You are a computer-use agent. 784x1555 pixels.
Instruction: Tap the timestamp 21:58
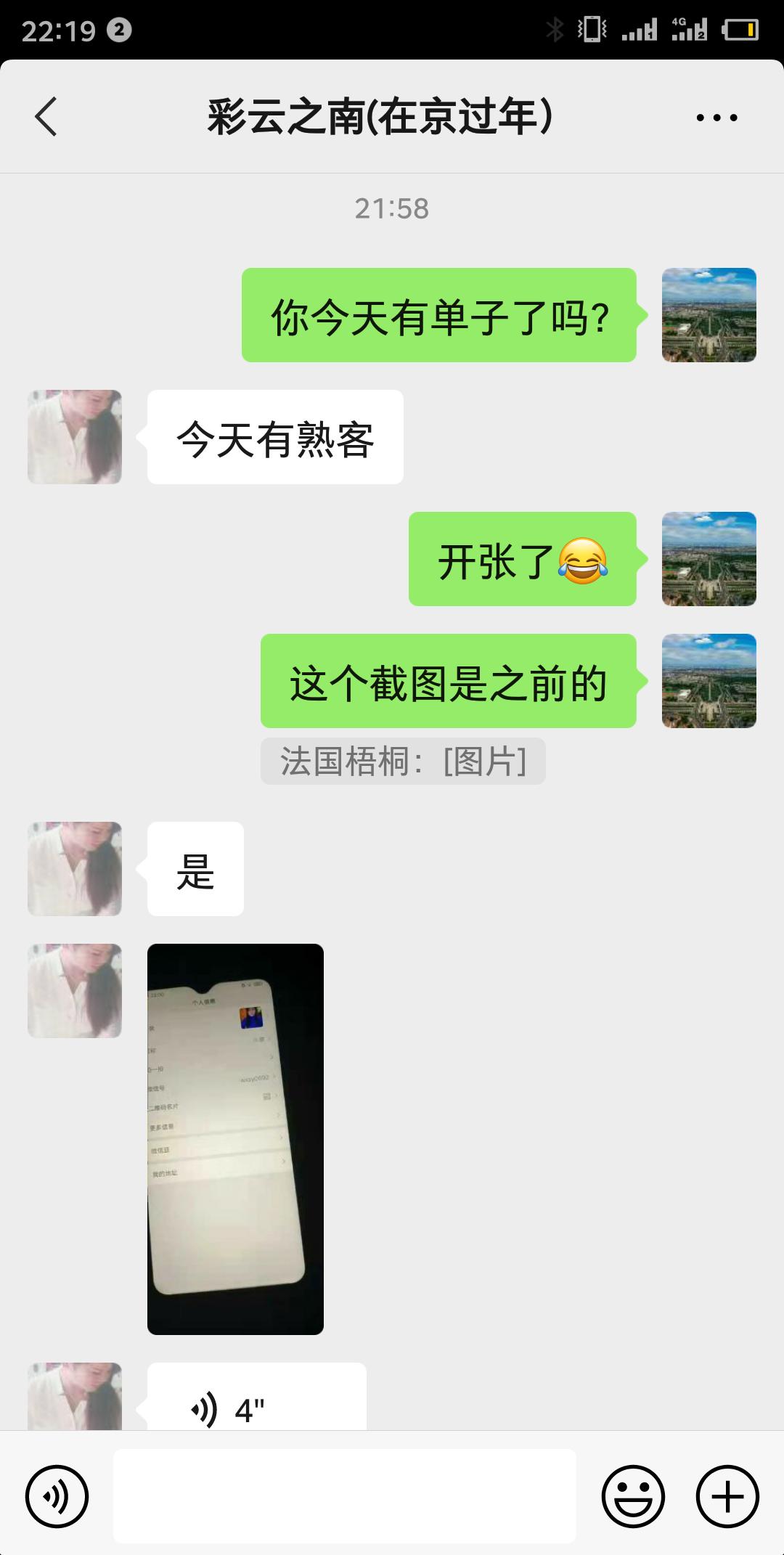[392, 209]
